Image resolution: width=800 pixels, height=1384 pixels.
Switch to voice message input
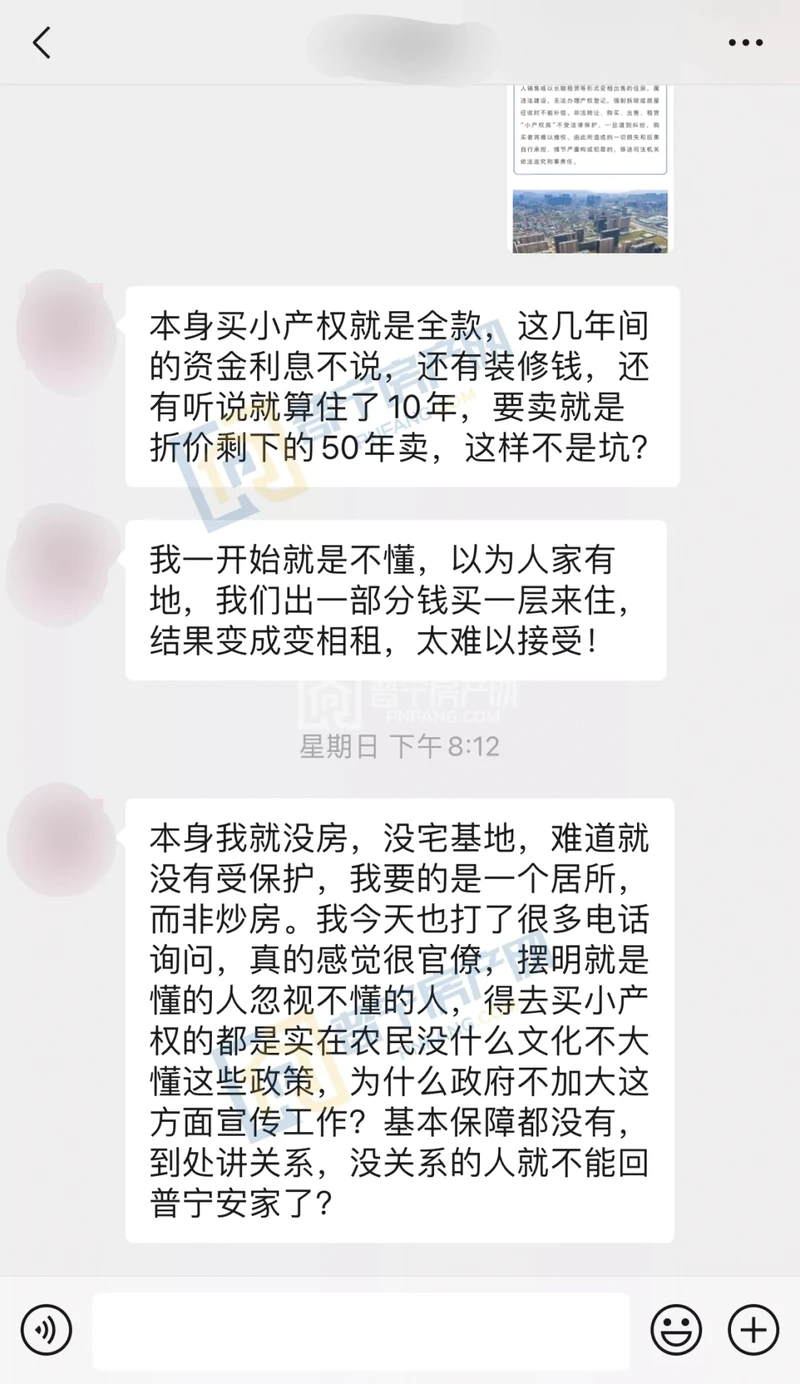46,1330
